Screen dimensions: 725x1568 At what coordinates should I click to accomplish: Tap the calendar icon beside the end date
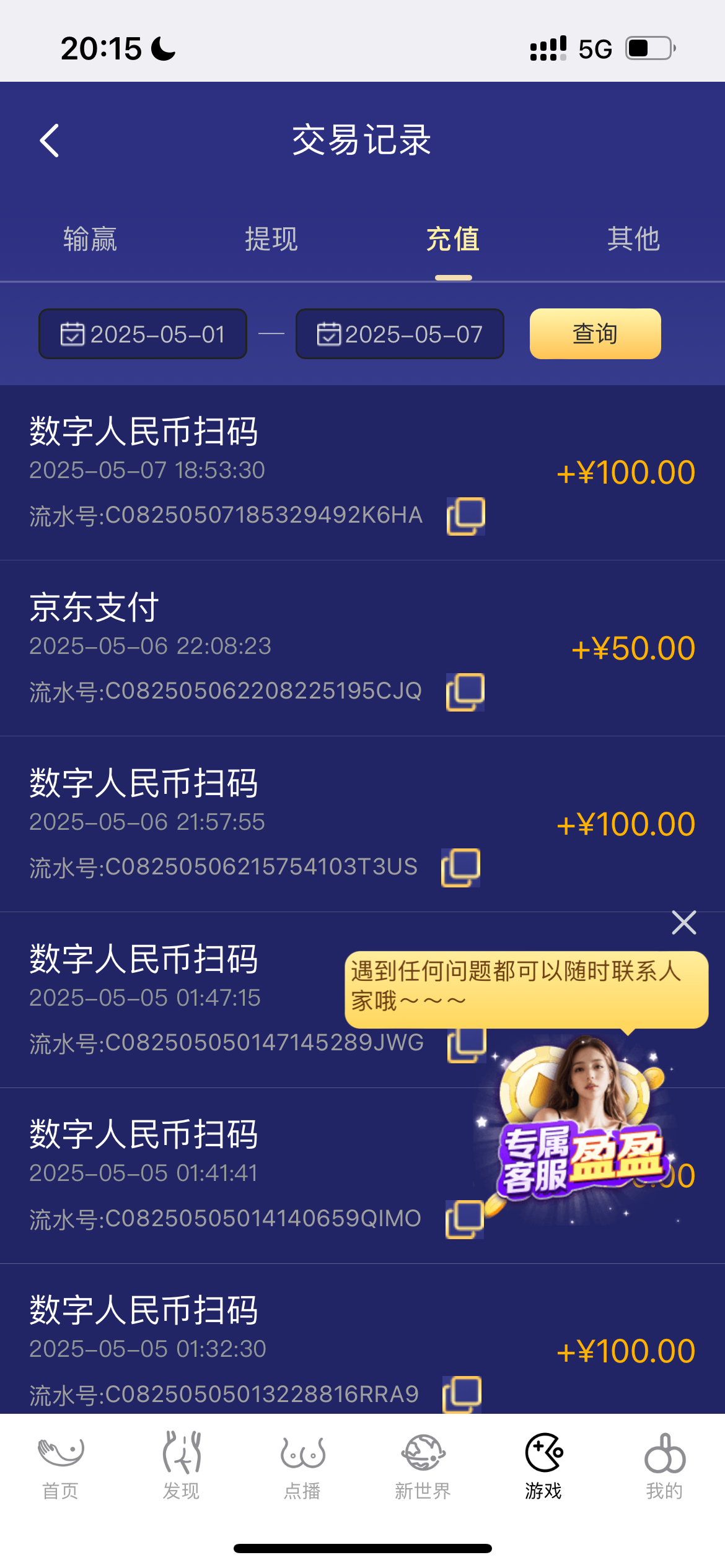click(x=329, y=334)
